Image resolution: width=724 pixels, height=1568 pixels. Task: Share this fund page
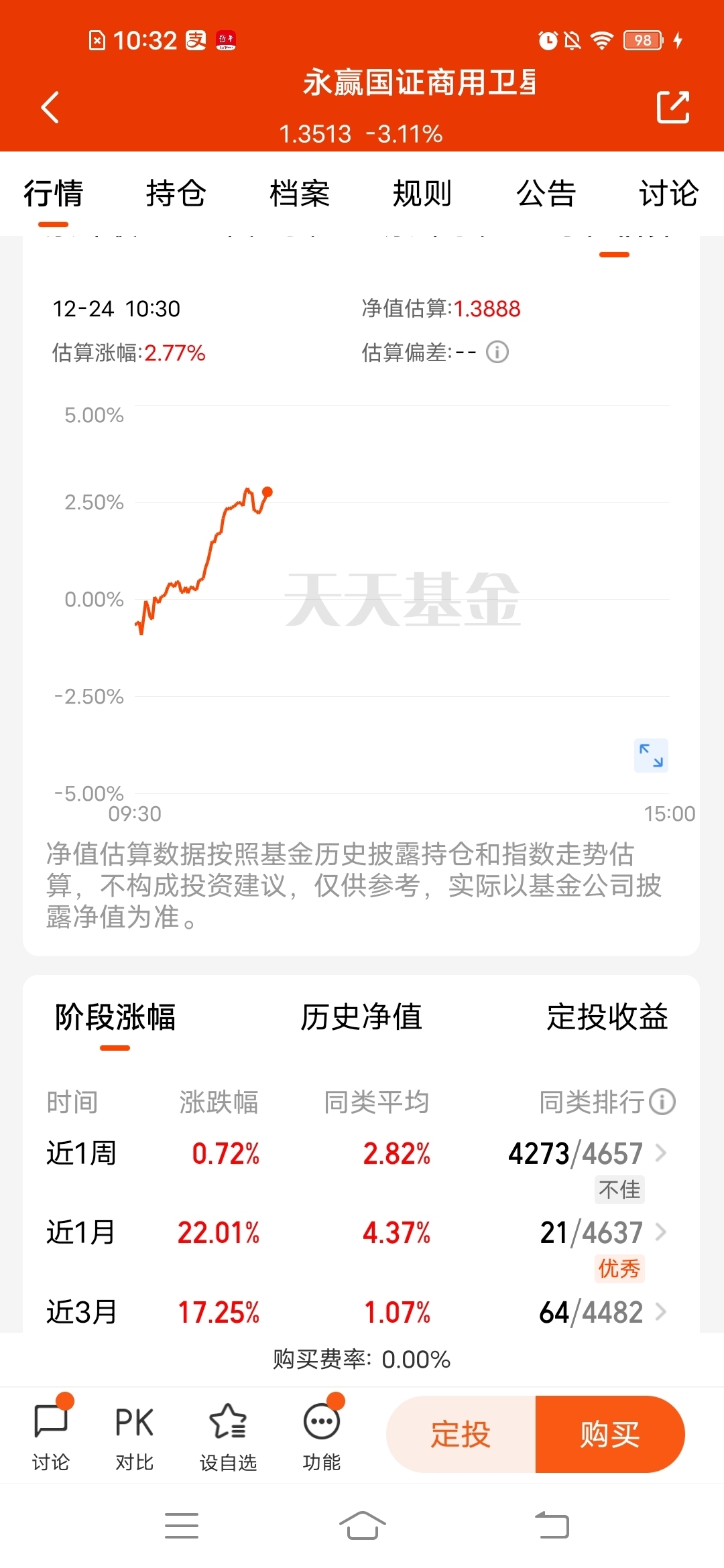(672, 107)
